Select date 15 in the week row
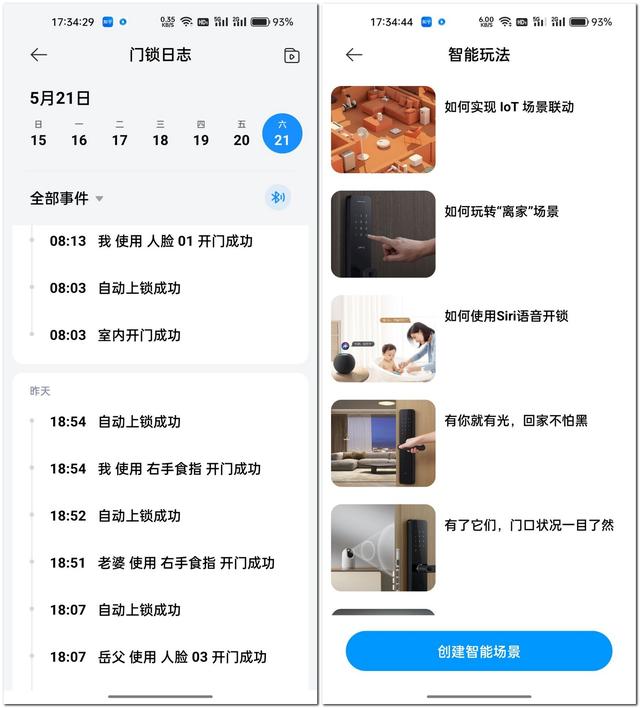 [x=38, y=134]
